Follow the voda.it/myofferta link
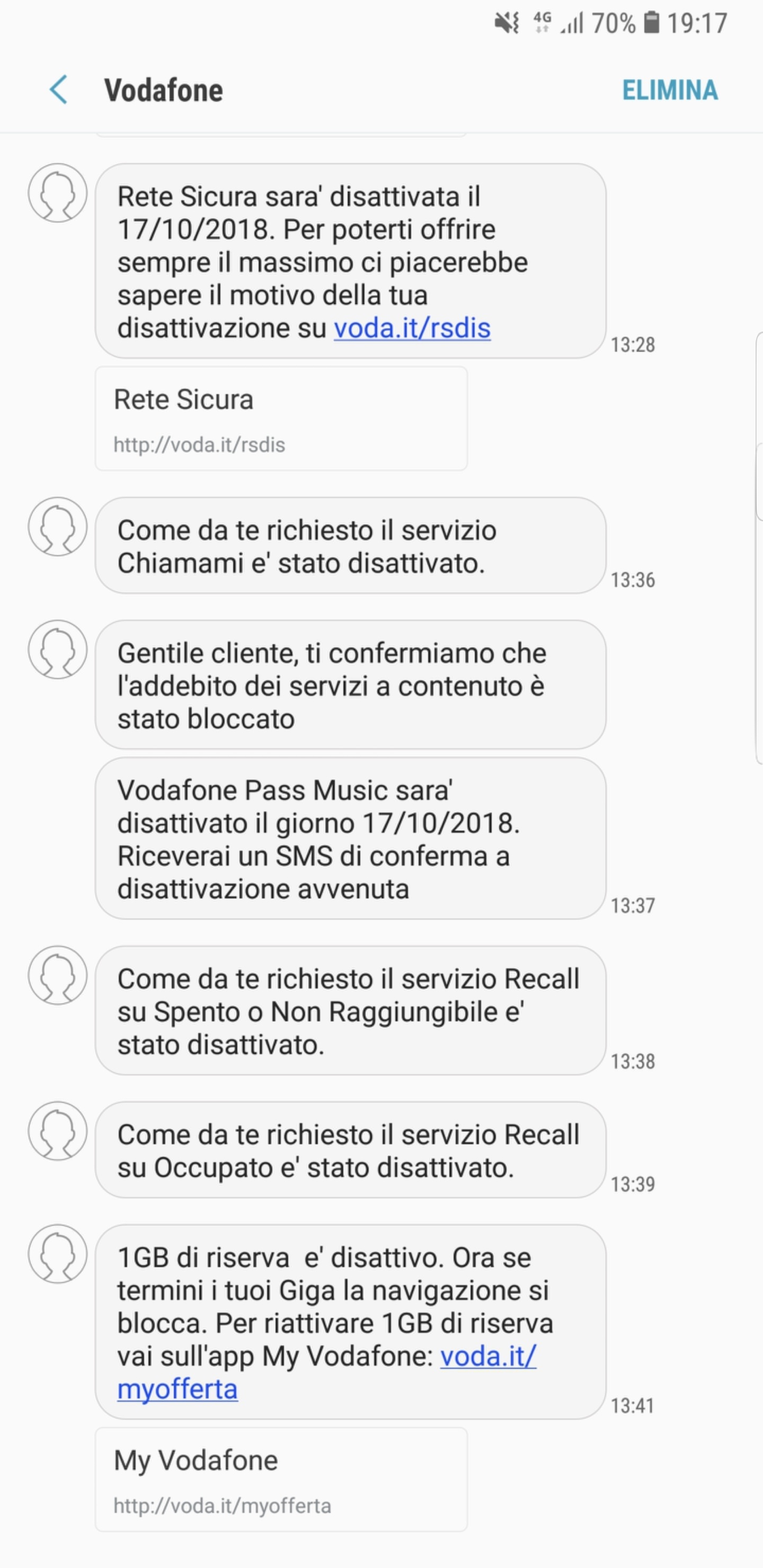 [x=327, y=1373]
